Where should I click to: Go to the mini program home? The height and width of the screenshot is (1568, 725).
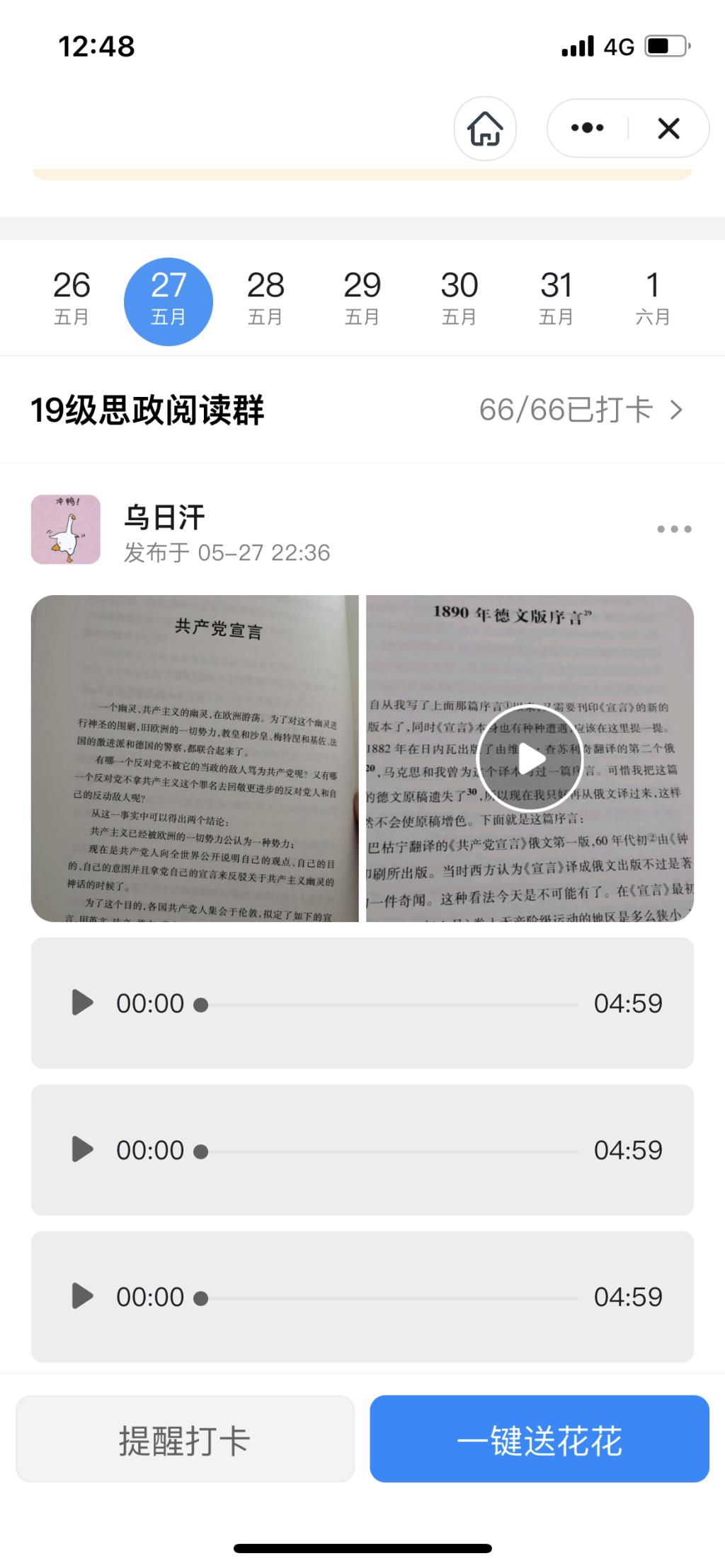485,129
